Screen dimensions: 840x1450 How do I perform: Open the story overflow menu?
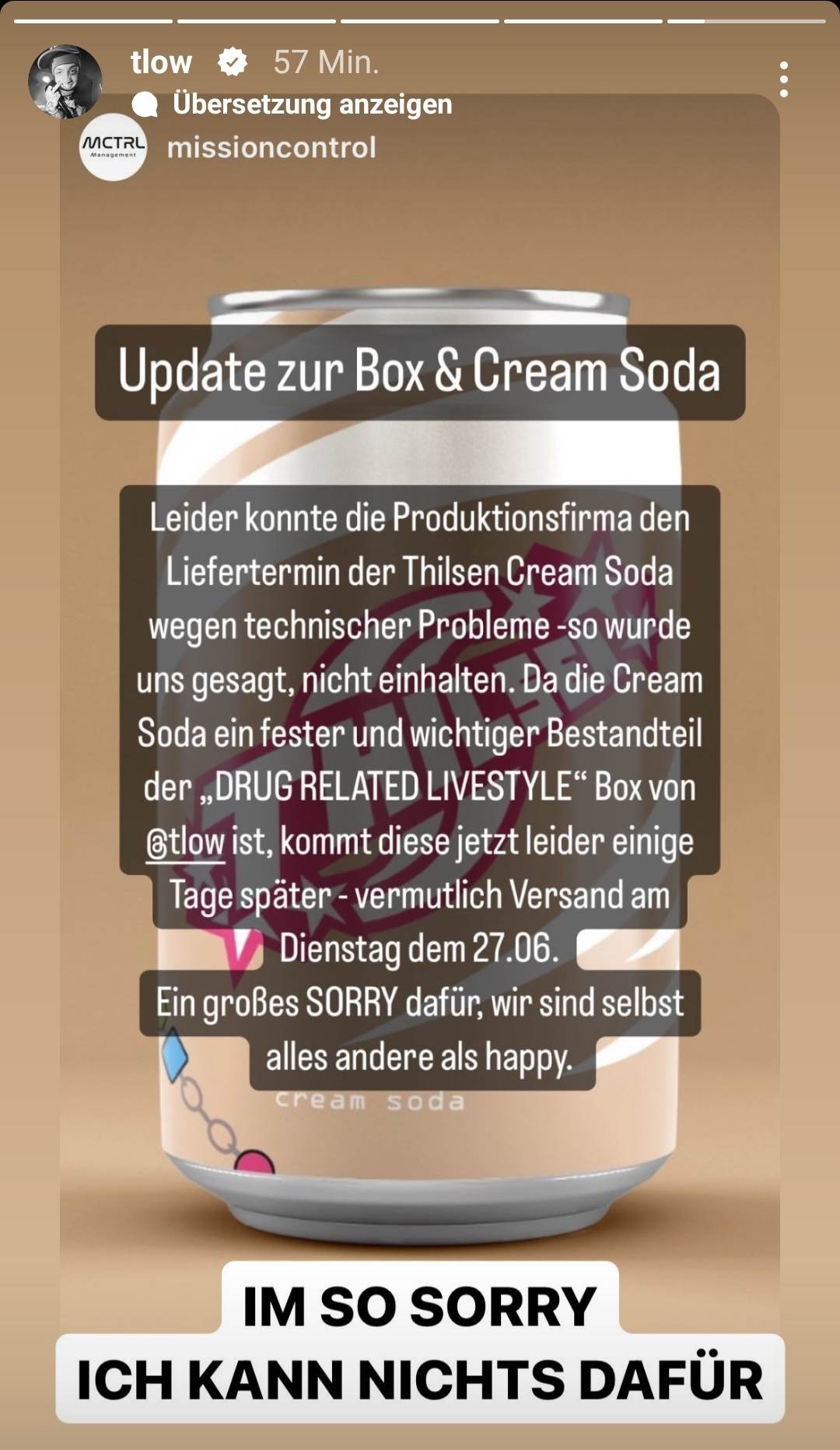(783, 79)
